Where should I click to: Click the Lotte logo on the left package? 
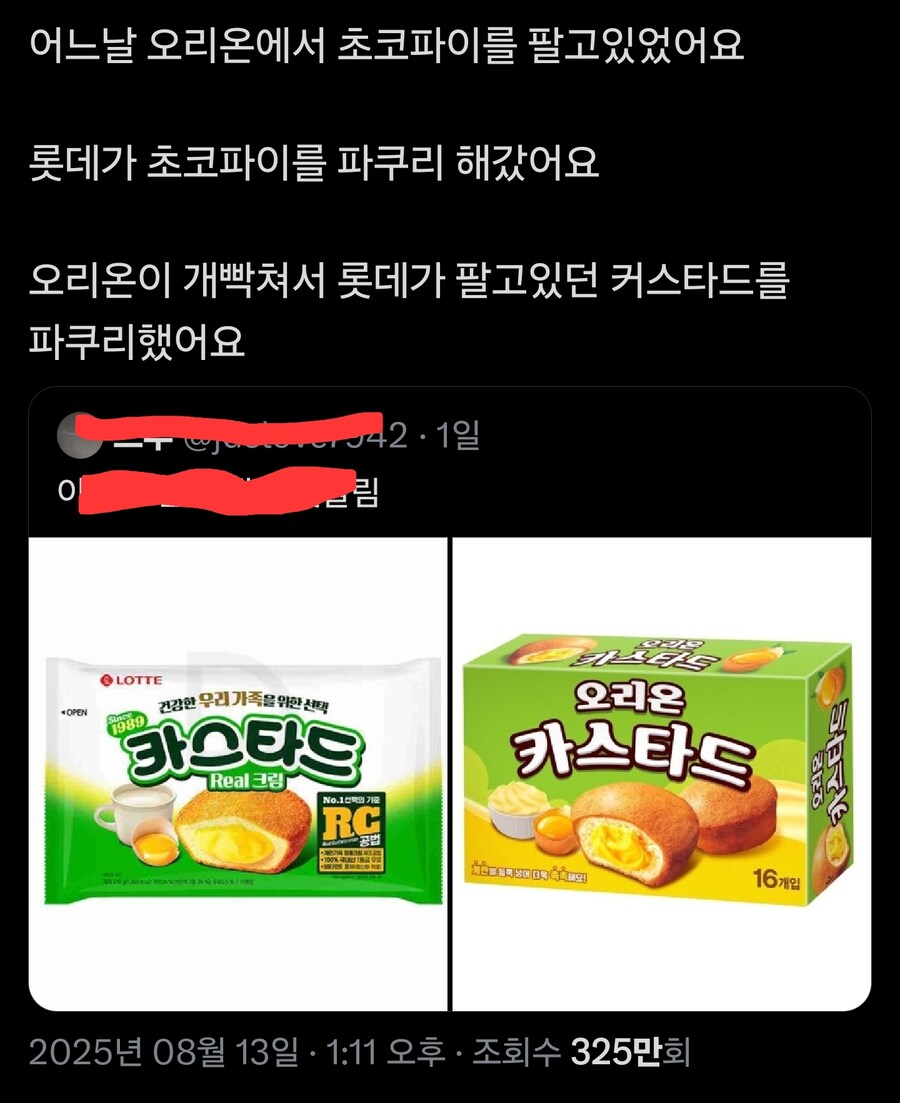[133, 680]
